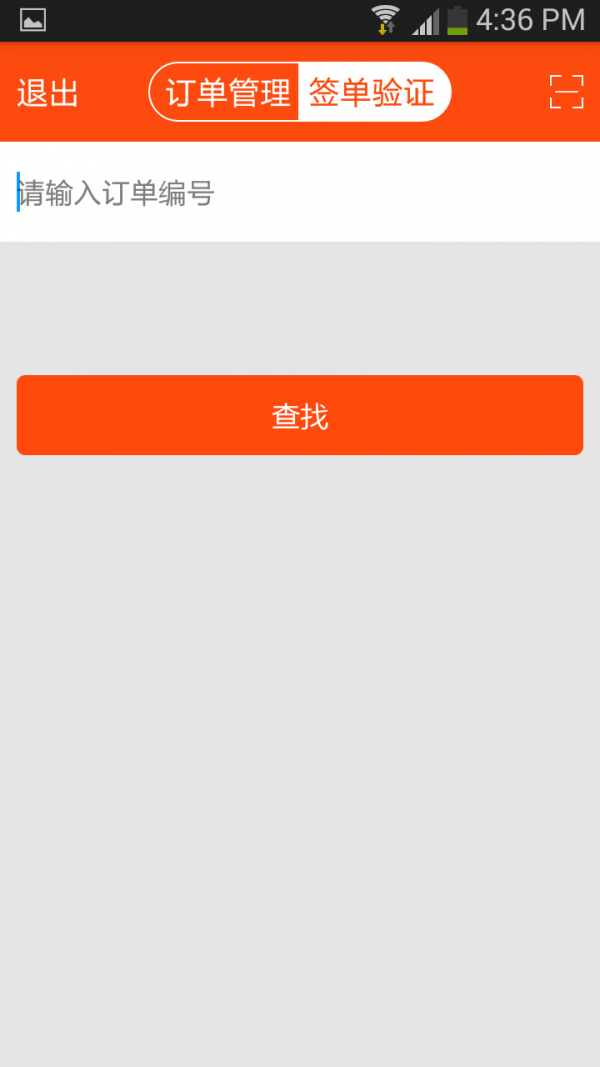Tap 退出 to log out
The width and height of the screenshot is (600, 1067).
[48, 93]
